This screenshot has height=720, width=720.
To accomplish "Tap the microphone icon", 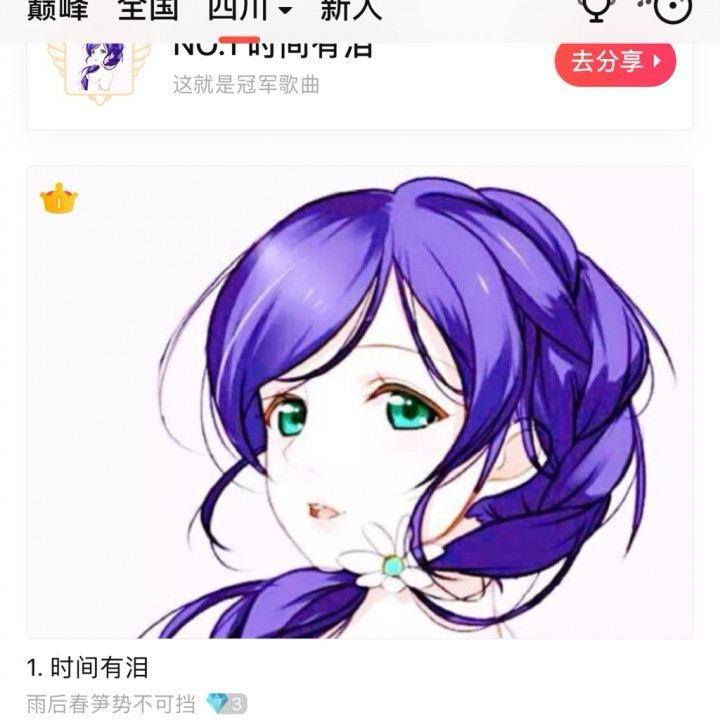I will pos(597,9).
